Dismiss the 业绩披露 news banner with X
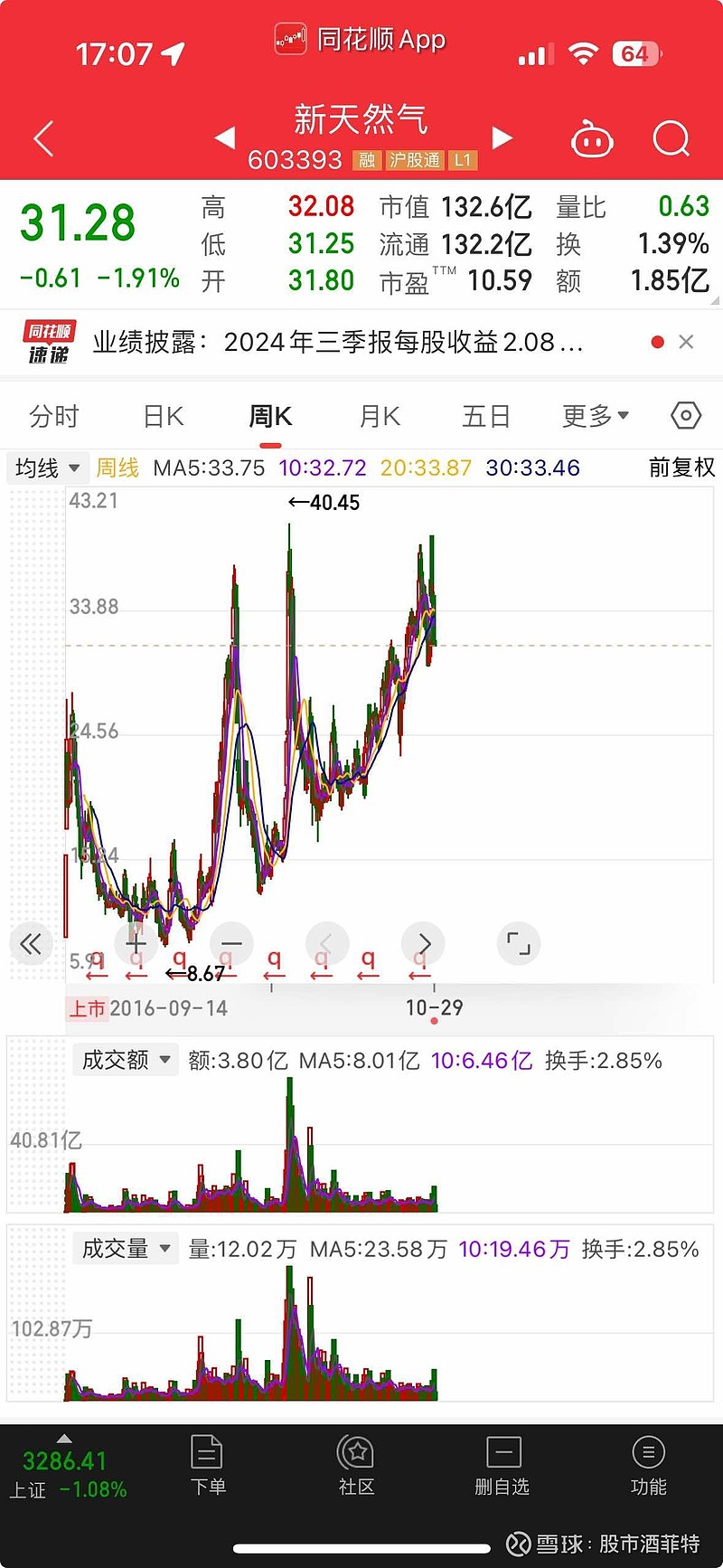This screenshot has width=723, height=1568. point(686,342)
